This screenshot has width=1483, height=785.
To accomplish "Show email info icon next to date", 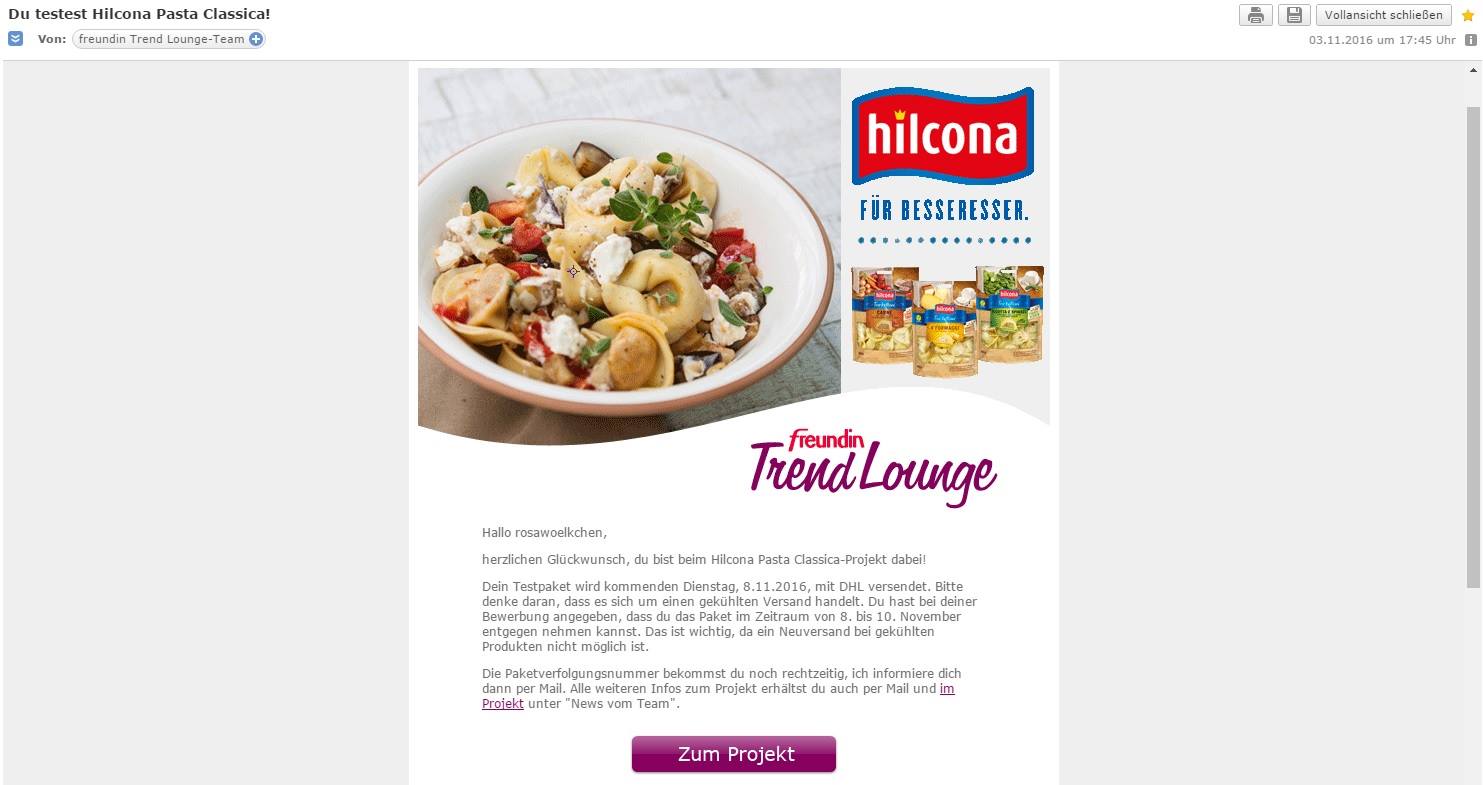I will [1470, 40].
